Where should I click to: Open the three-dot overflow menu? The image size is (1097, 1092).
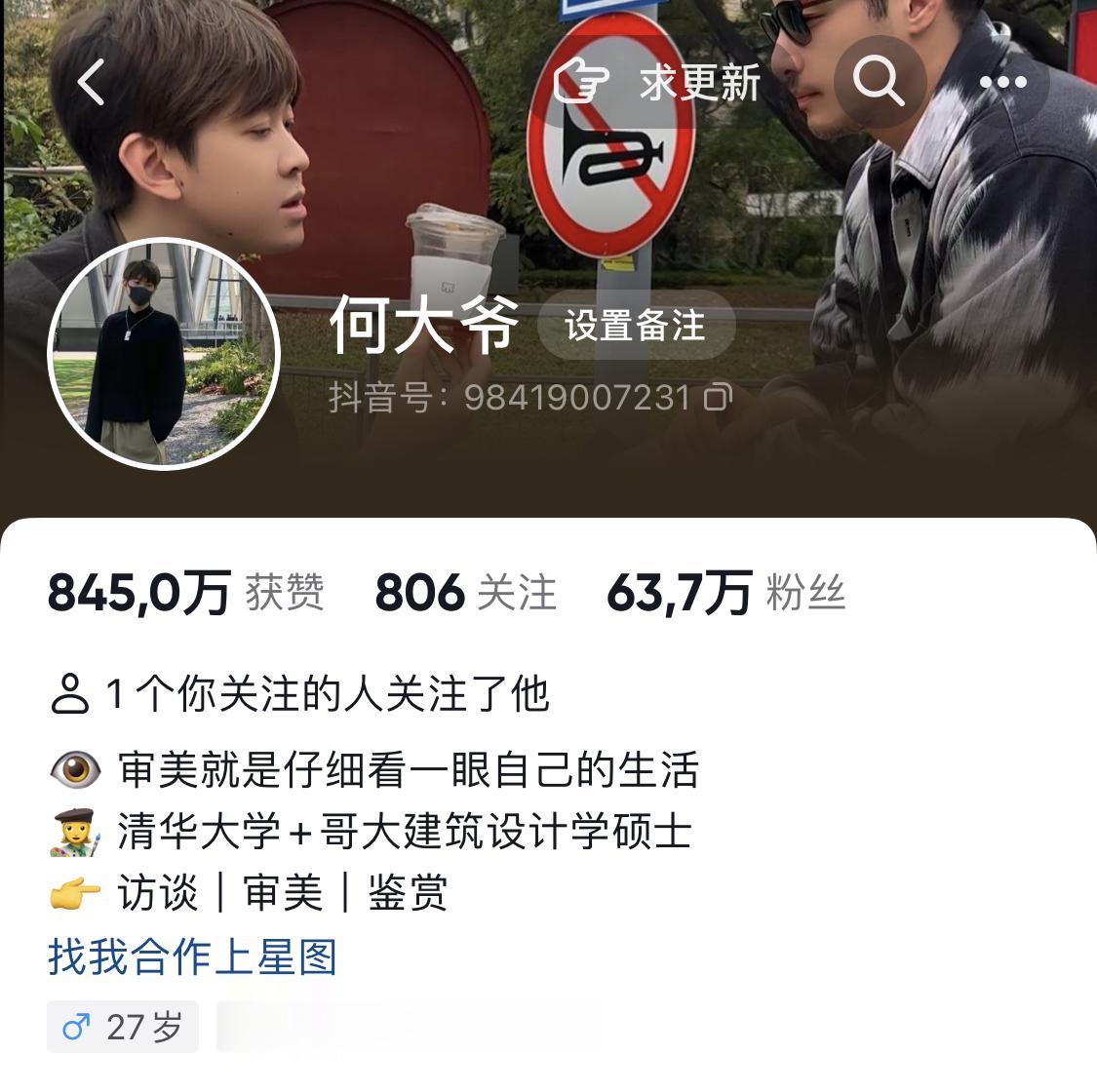tap(1002, 82)
